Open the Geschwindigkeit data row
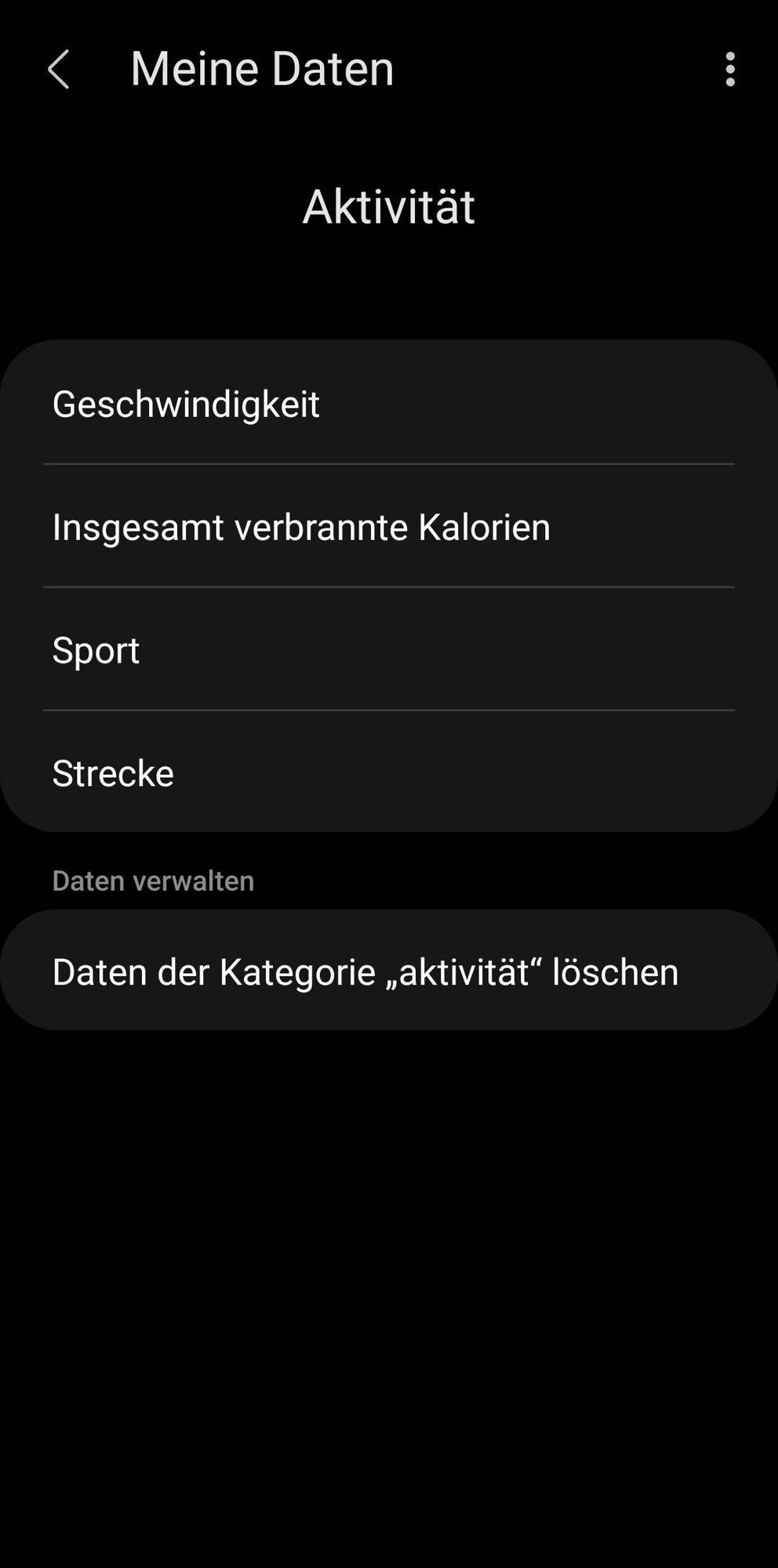The image size is (778, 1568). pyautogui.click(x=389, y=405)
